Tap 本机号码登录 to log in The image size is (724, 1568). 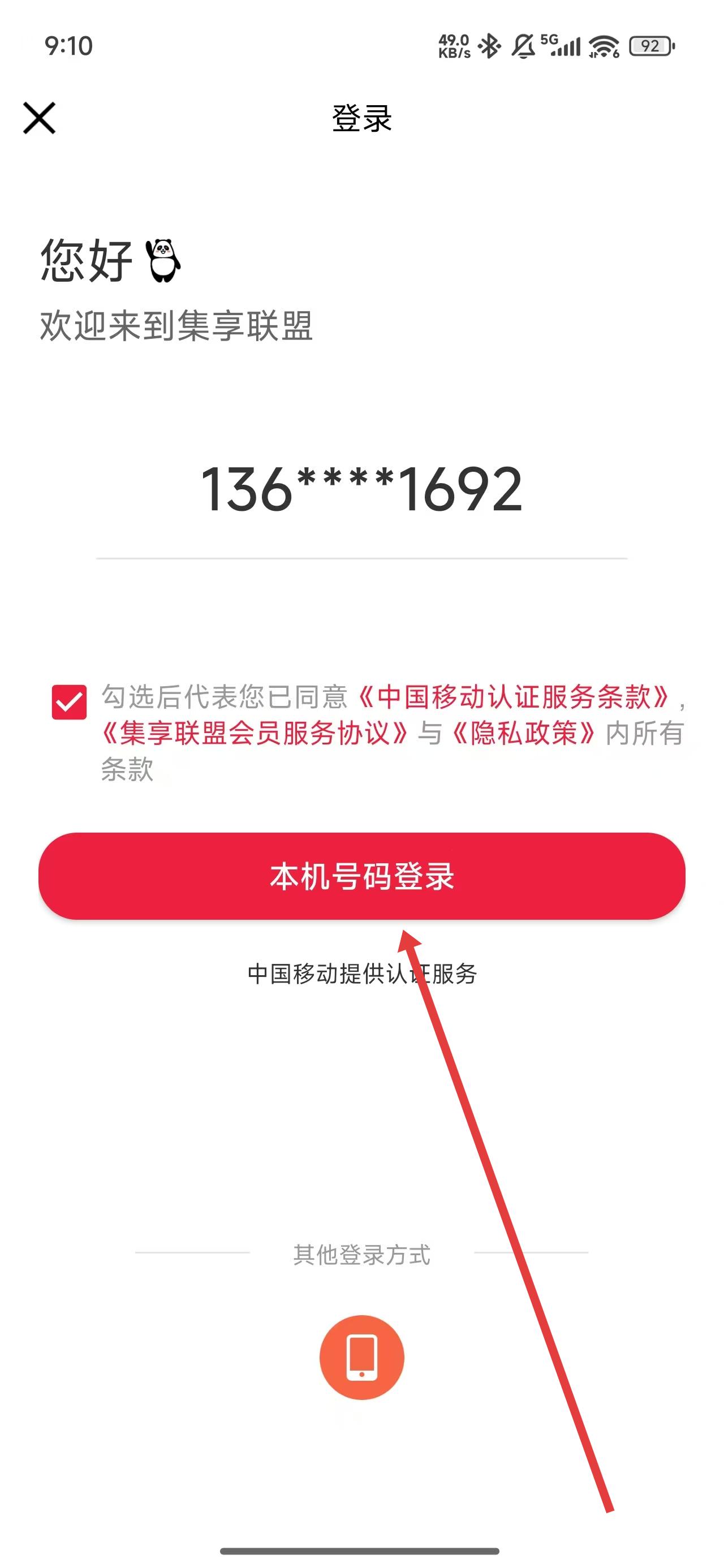[361, 876]
